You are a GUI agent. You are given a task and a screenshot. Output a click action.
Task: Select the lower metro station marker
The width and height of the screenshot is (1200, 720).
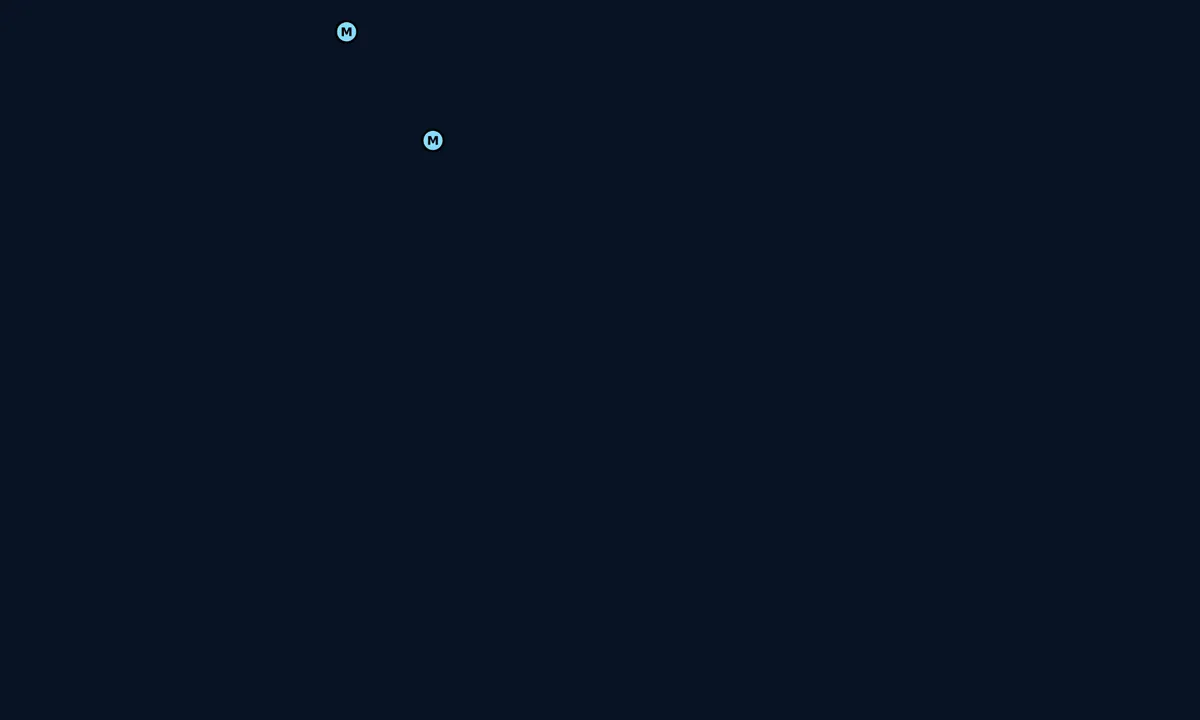pyautogui.click(x=433, y=141)
